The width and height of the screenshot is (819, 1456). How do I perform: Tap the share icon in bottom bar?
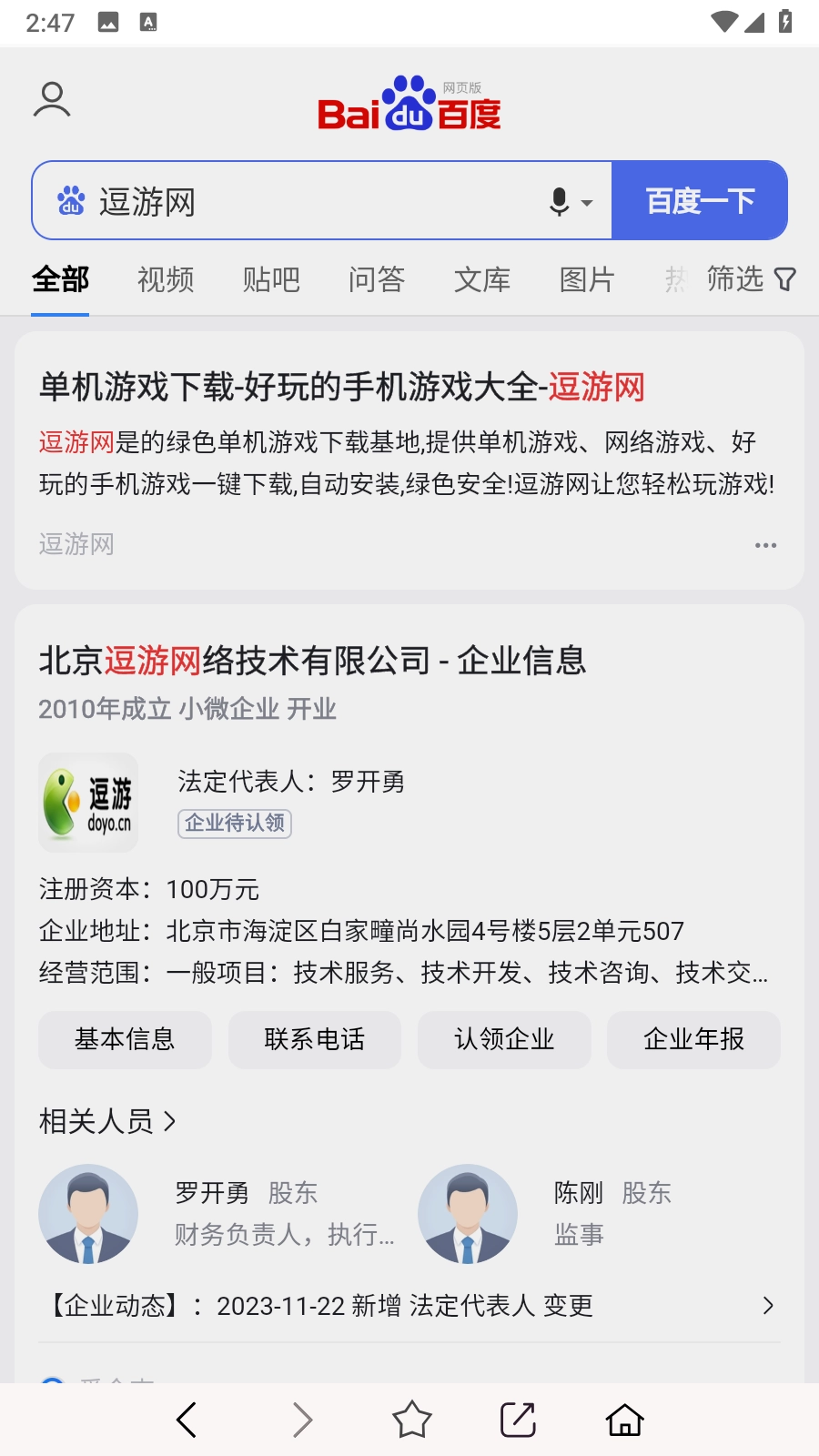coord(516,1419)
